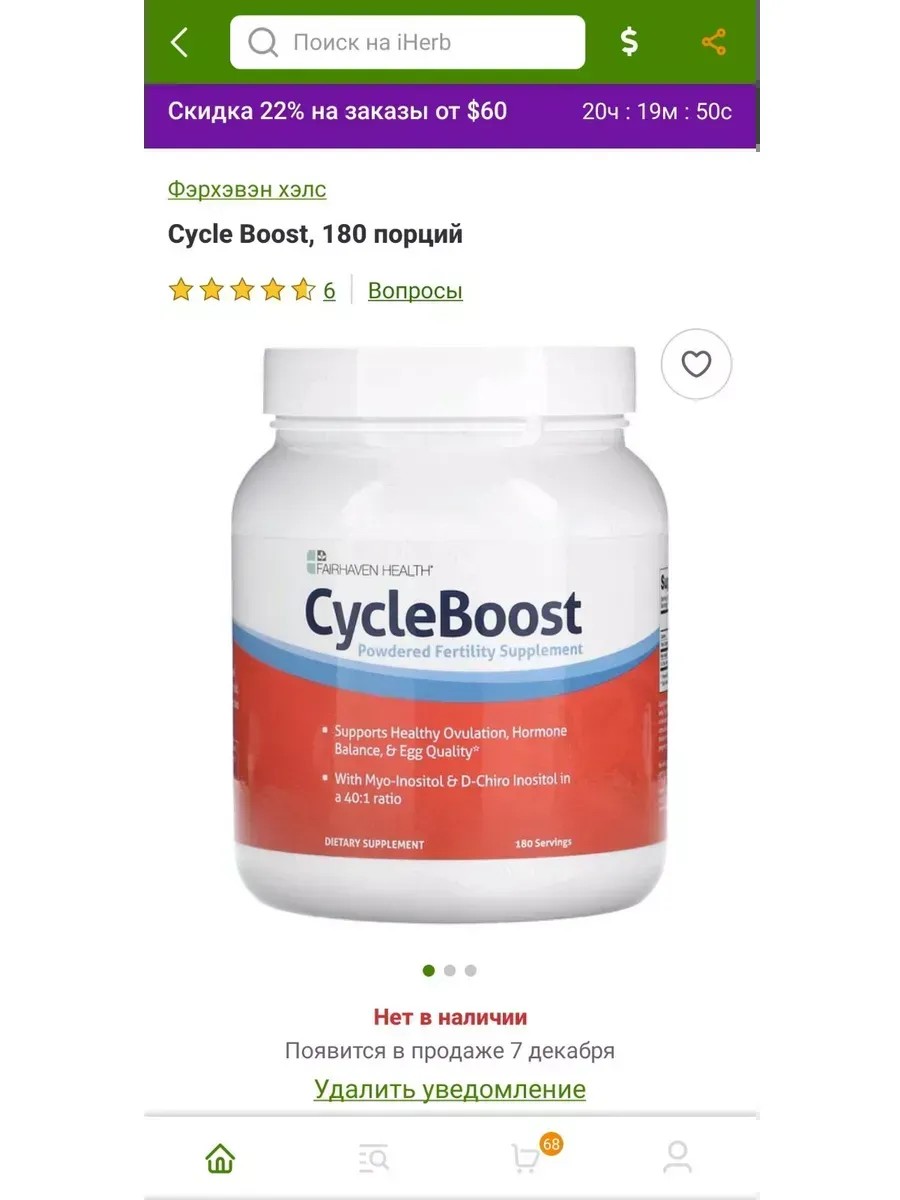This screenshot has width=900, height=1200.
Task: Open the browse categories search tab
Action: (x=373, y=1158)
